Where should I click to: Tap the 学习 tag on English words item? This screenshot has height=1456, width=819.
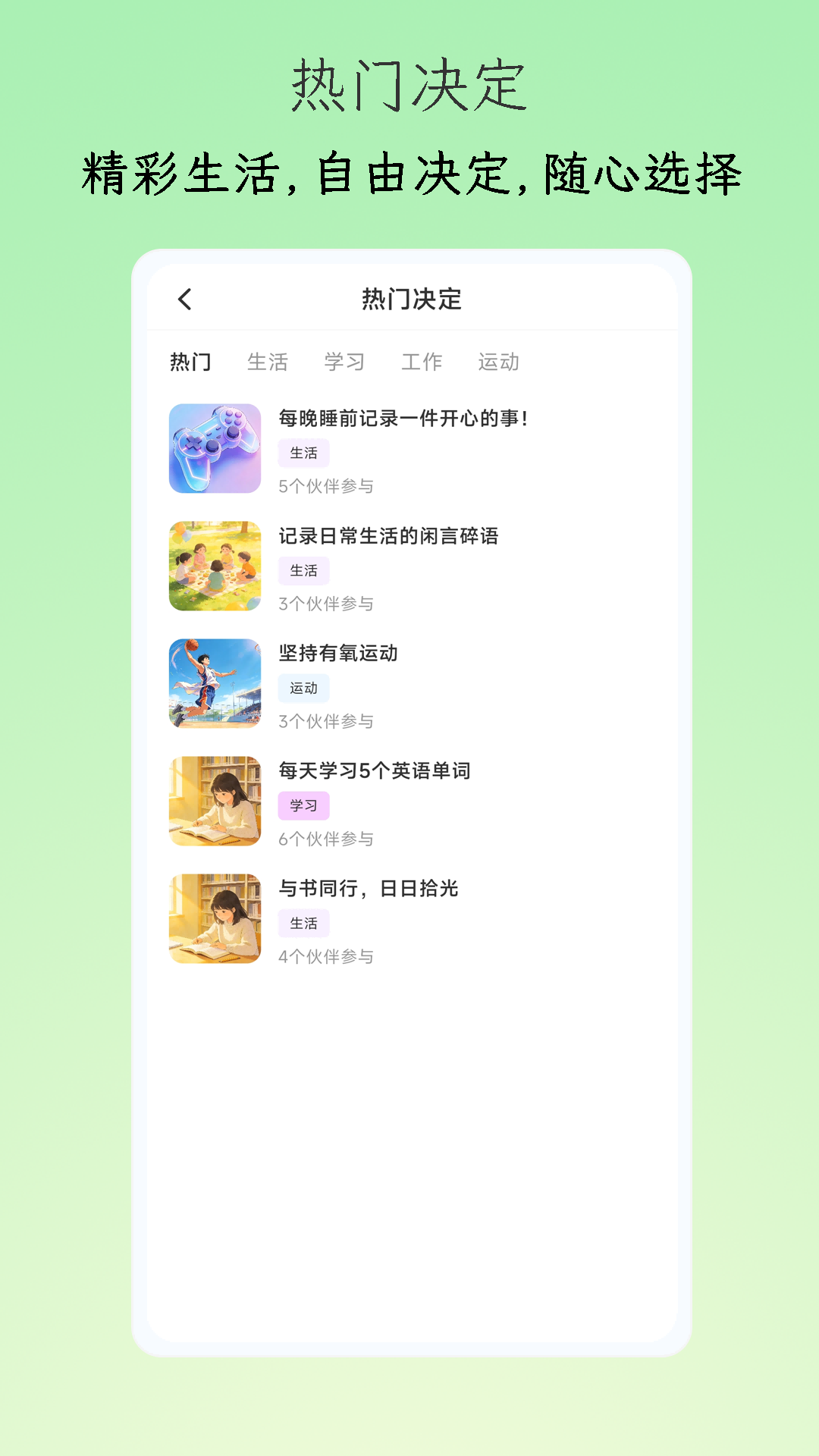[x=304, y=805]
